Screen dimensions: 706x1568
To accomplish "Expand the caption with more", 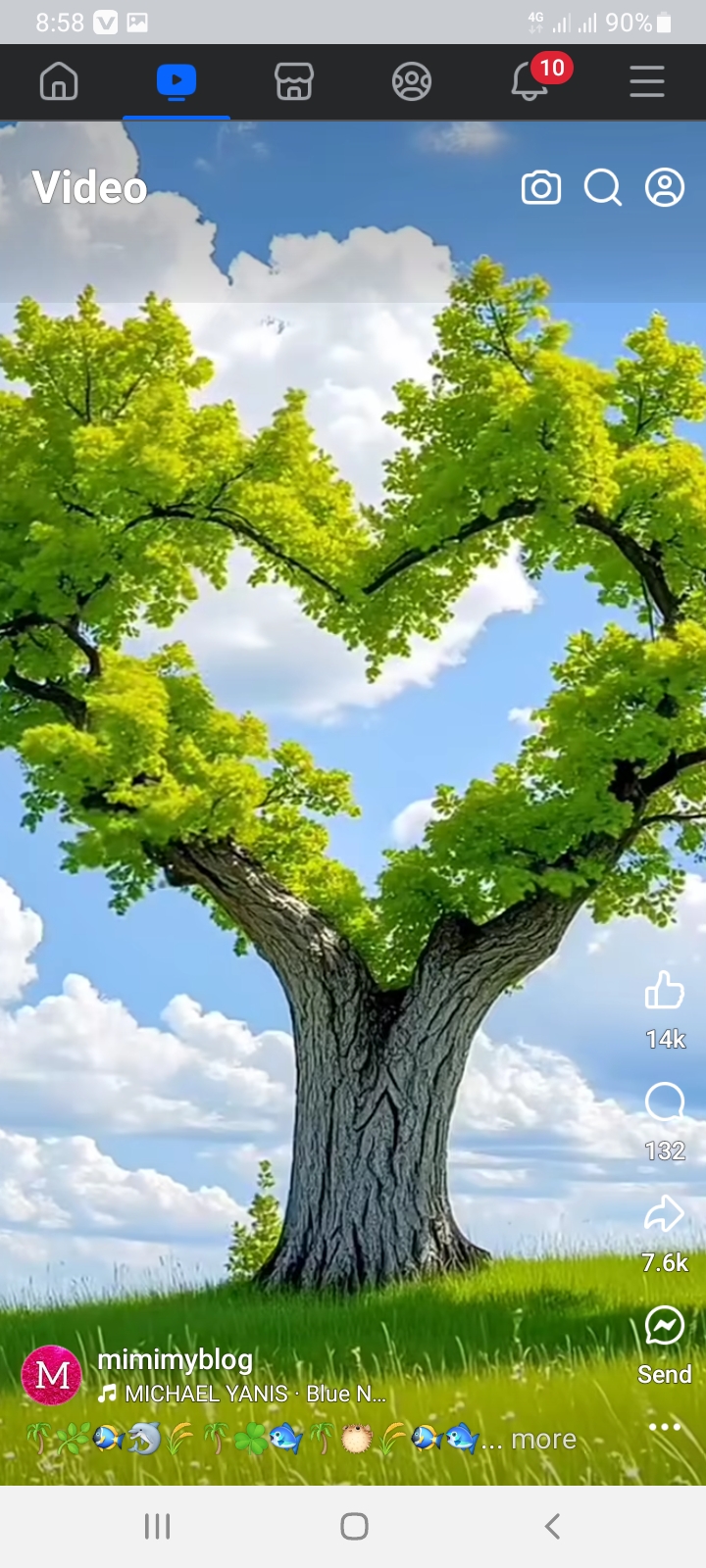I will click(x=543, y=1439).
